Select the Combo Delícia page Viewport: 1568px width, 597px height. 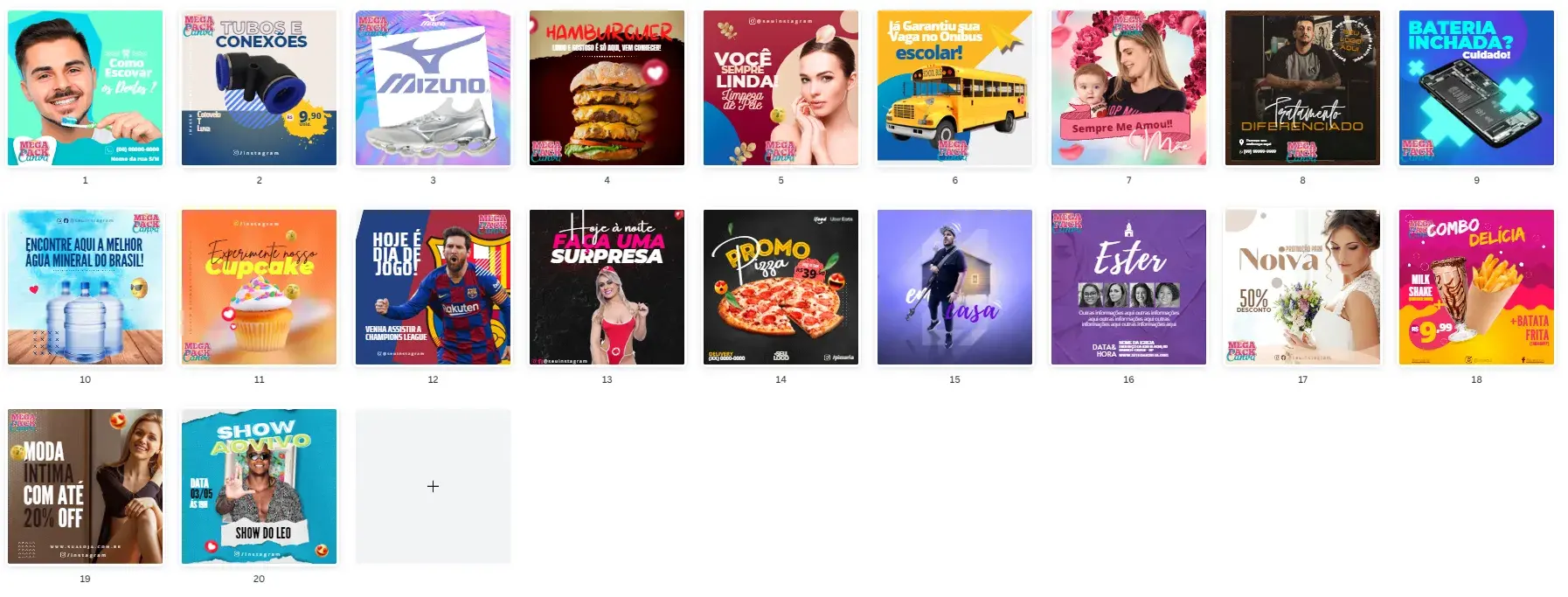pyautogui.click(x=1476, y=287)
